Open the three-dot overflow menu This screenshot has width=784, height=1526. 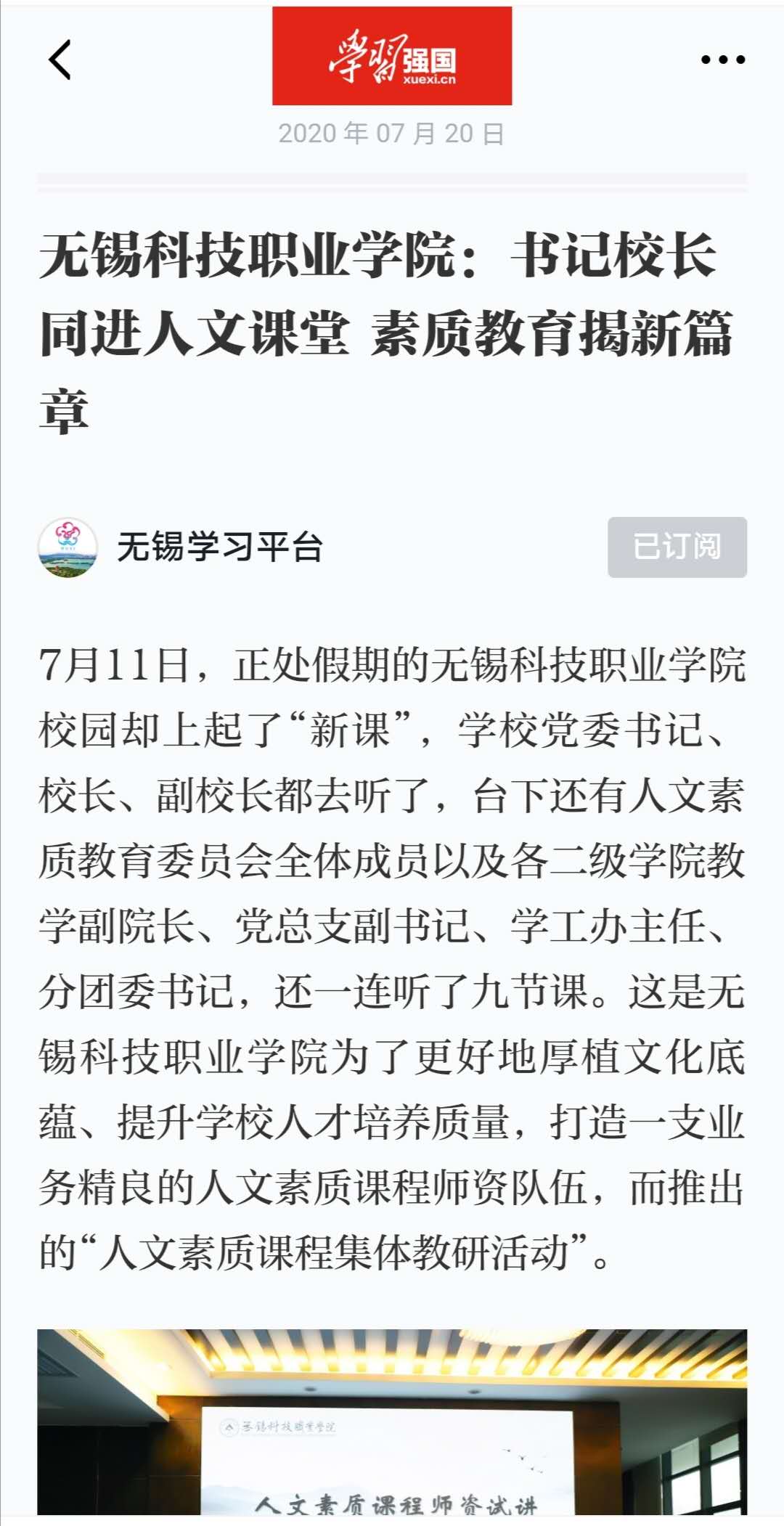point(723,60)
